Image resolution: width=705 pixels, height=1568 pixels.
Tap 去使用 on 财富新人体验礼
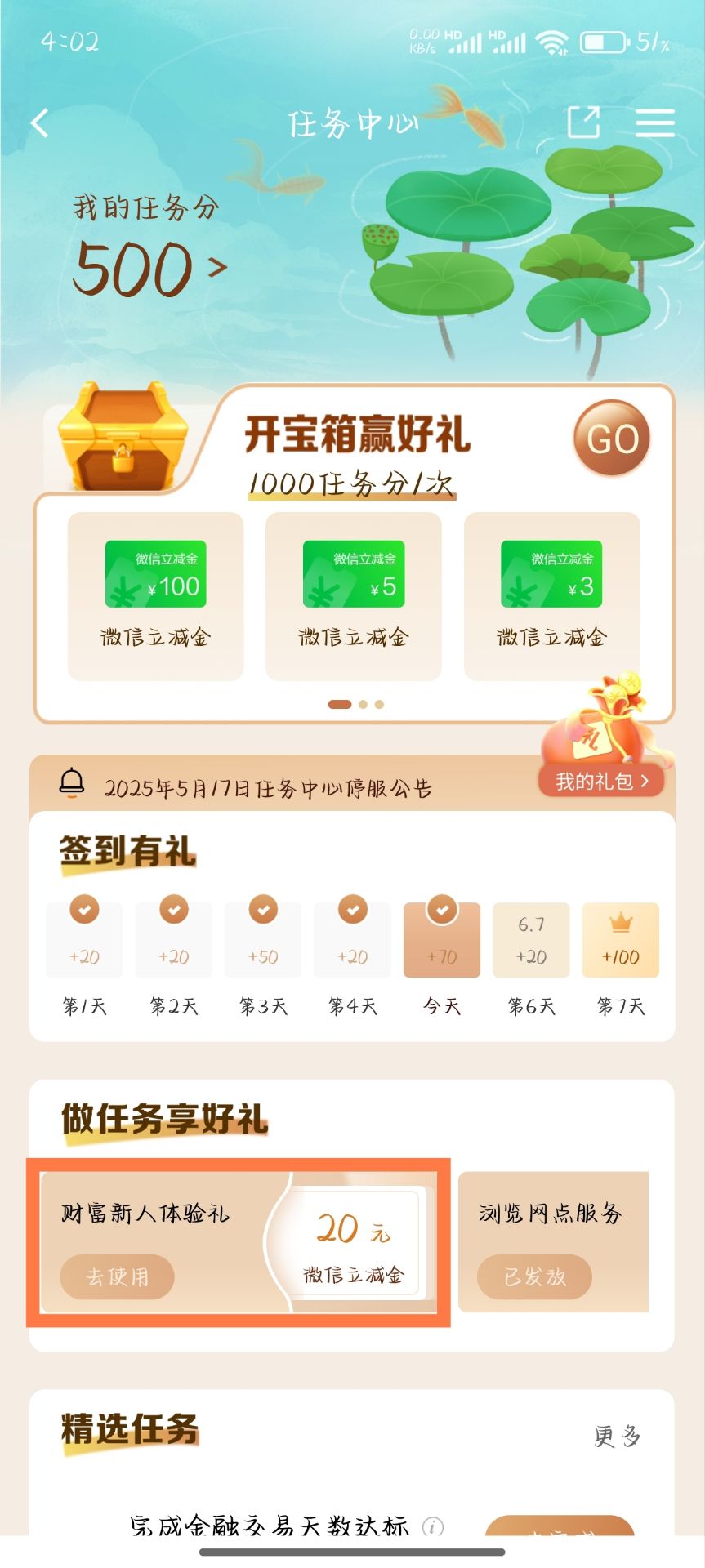(118, 1276)
